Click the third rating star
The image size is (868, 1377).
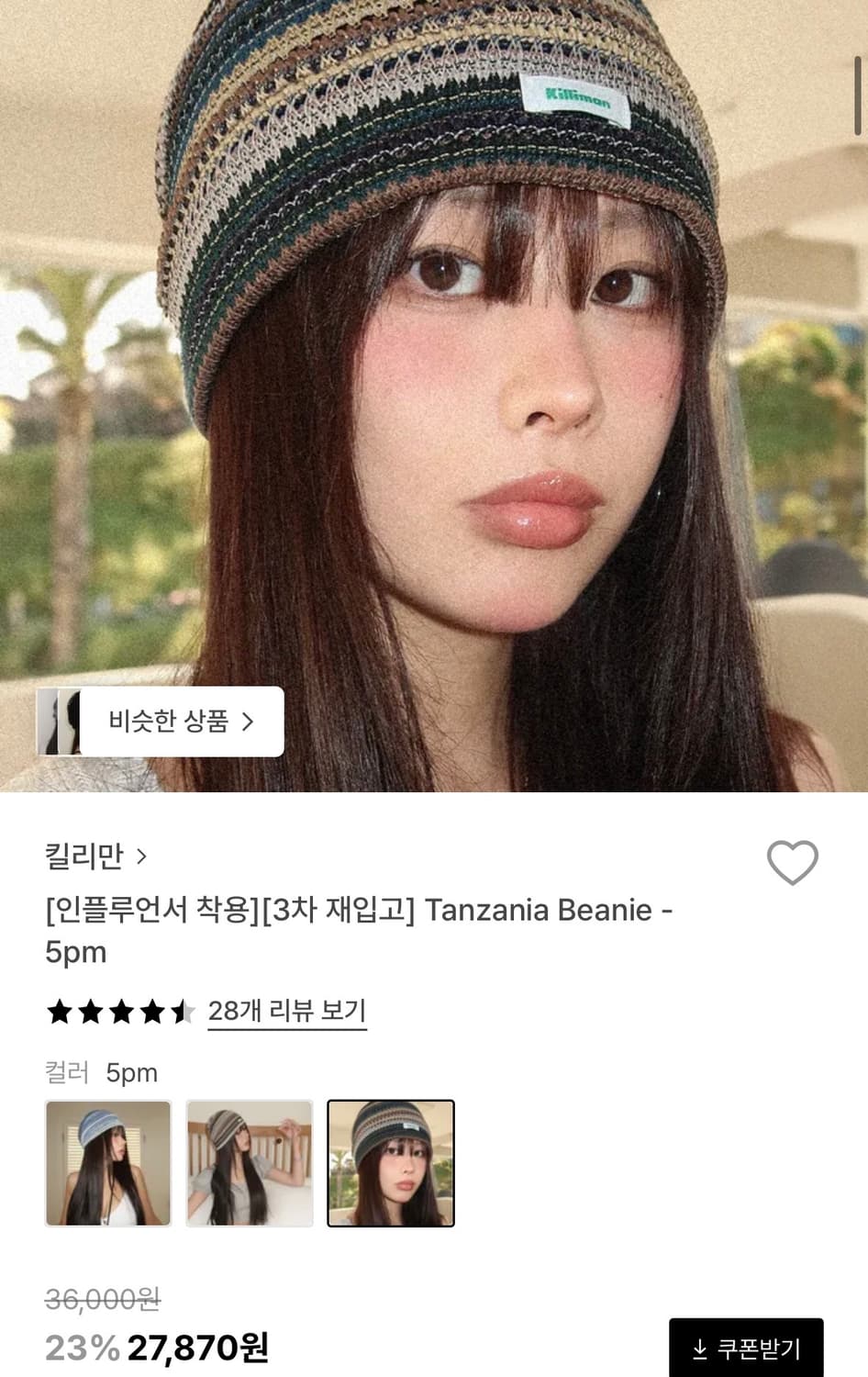[x=118, y=1012]
